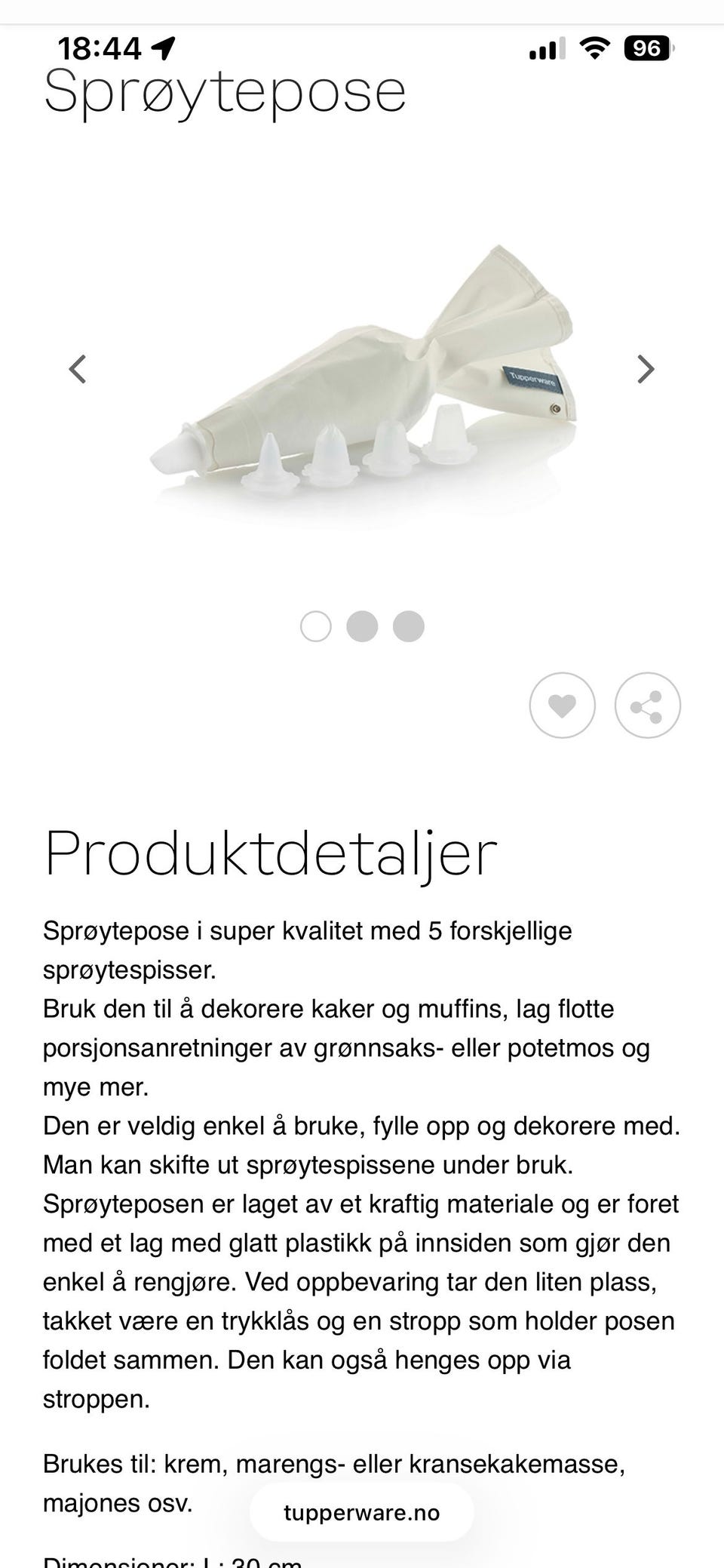Image resolution: width=724 pixels, height=1568 pixels.
Task: View the piping bag product image
Action: tap(362, 370)
